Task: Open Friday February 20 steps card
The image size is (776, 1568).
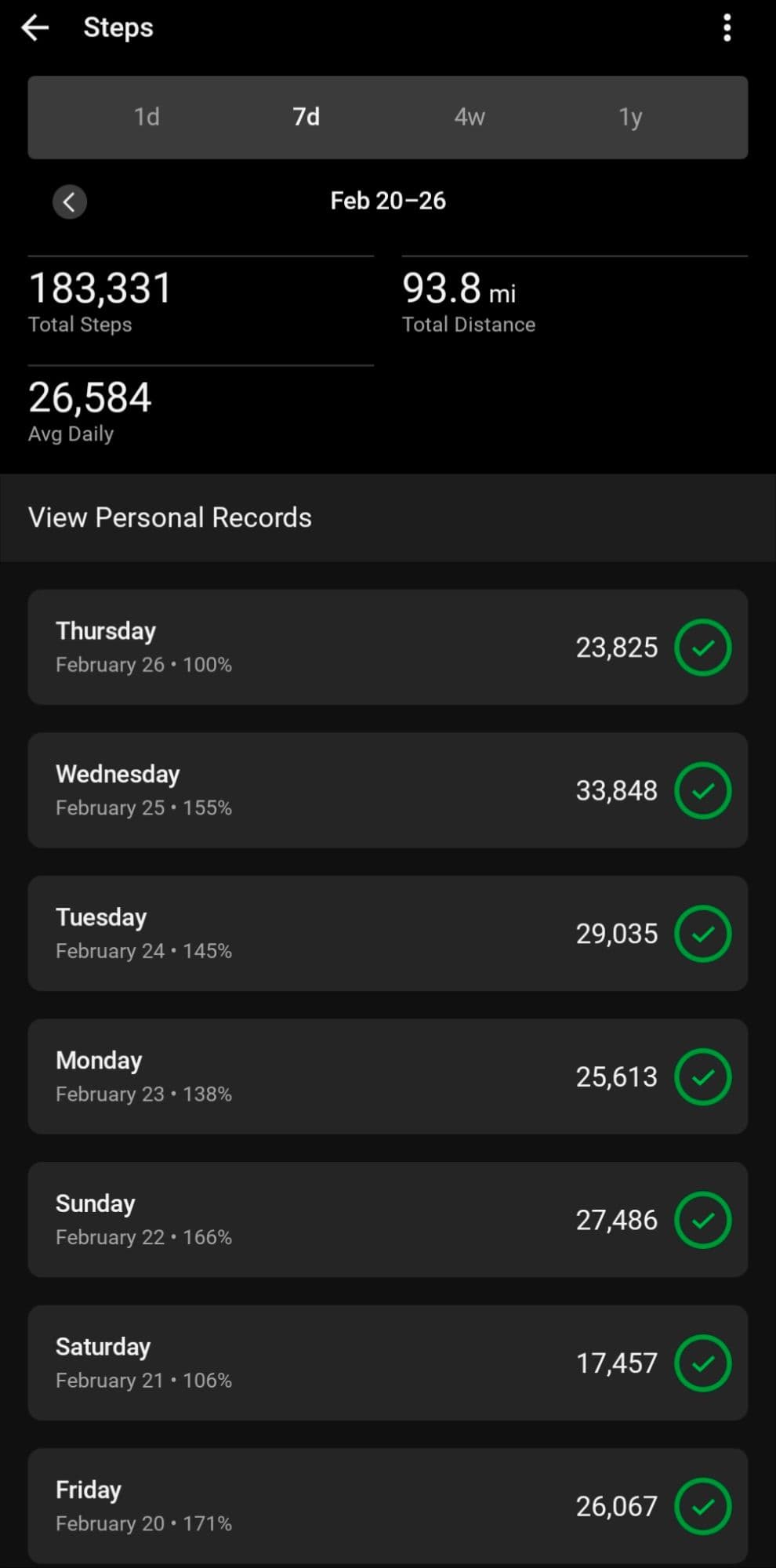Action: [x=387, y=1505]
